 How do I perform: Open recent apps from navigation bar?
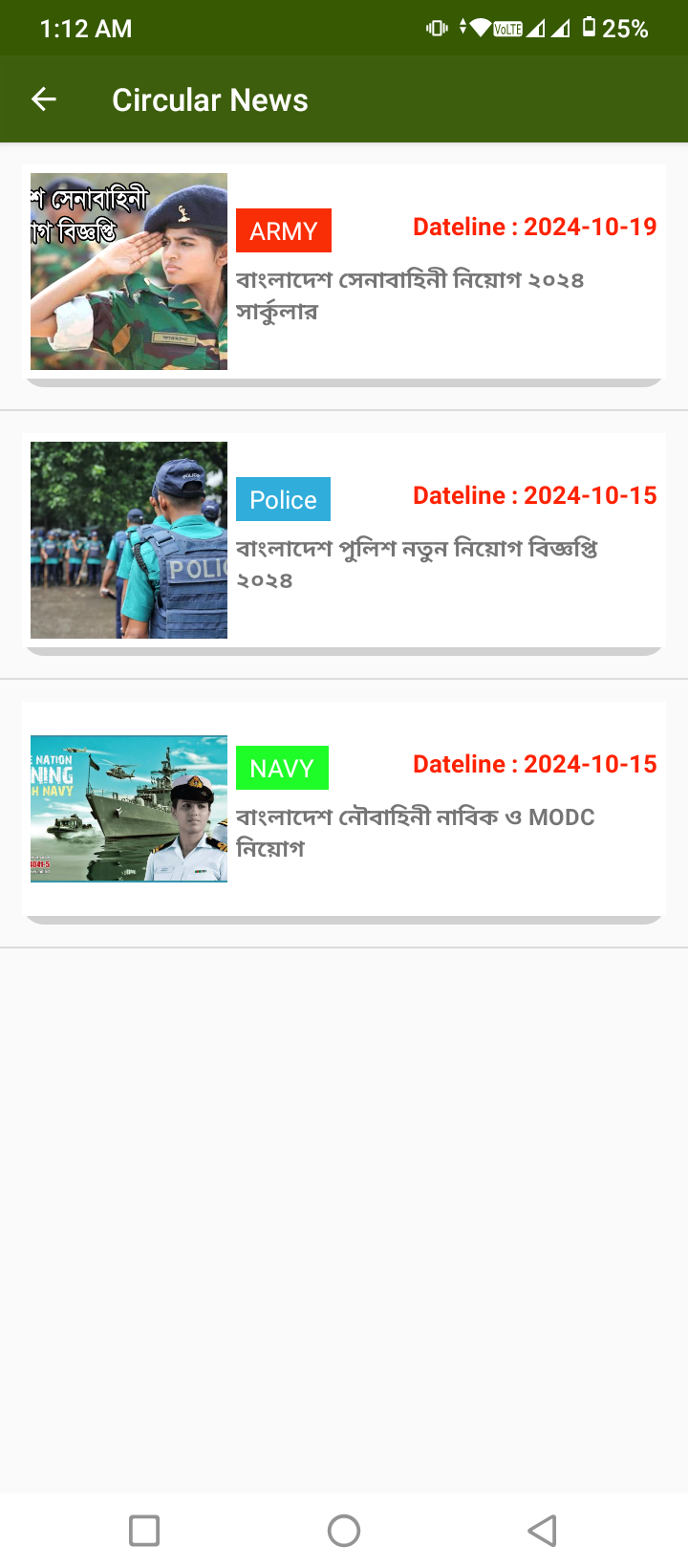tap(144, 1531)
